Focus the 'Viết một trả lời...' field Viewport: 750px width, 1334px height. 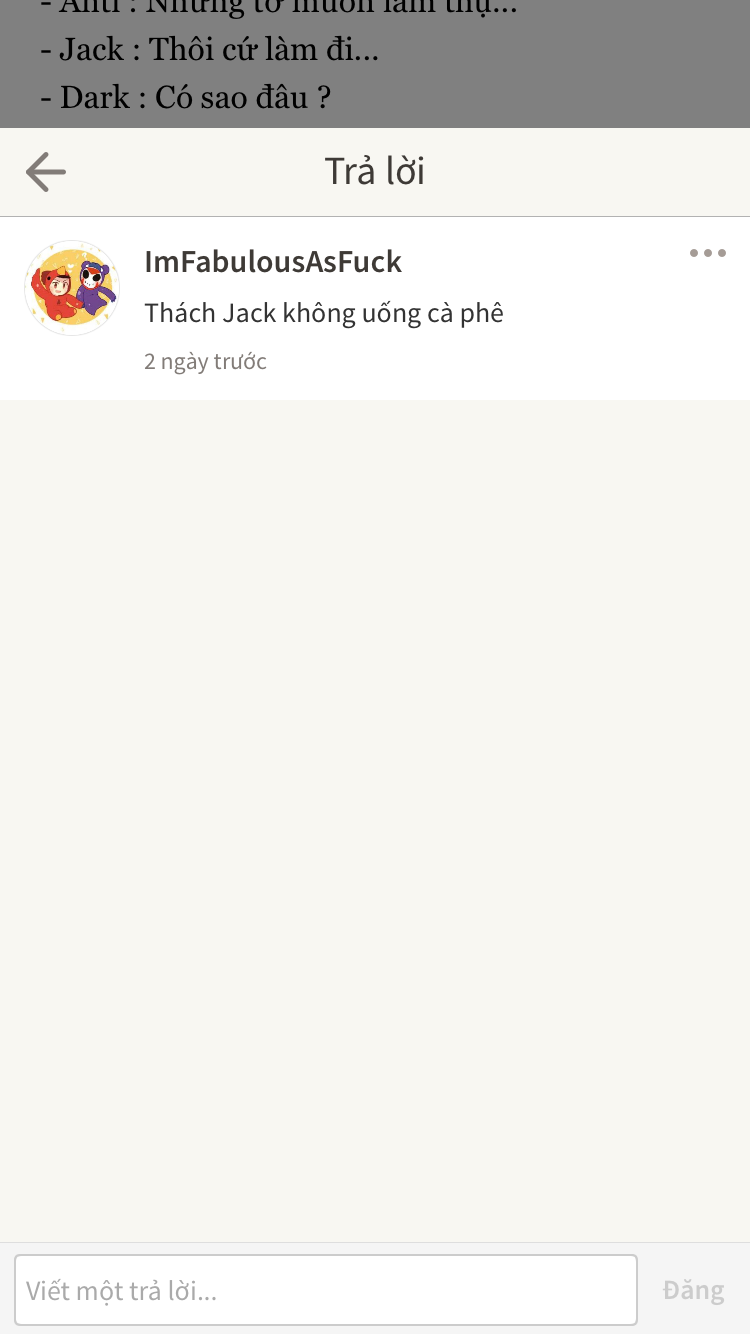click(326, 1290)
